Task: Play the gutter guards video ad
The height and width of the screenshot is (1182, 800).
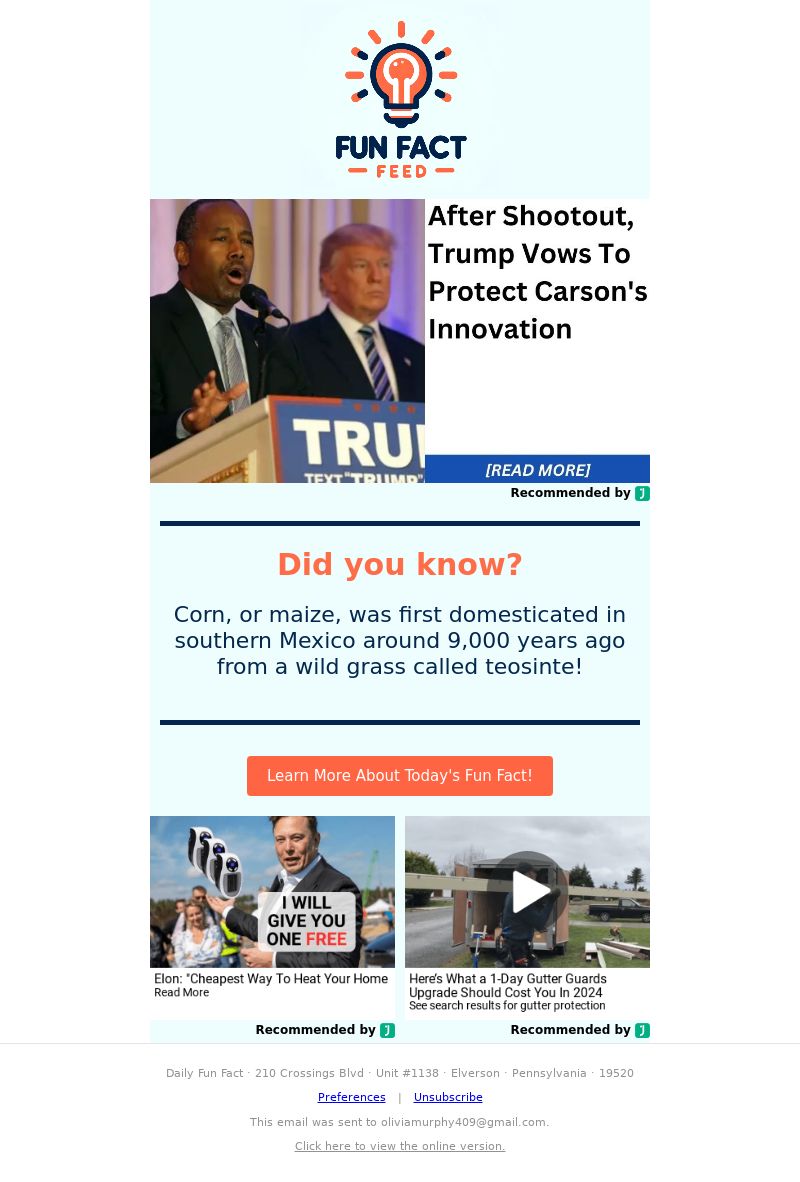Action: point(529,891)
